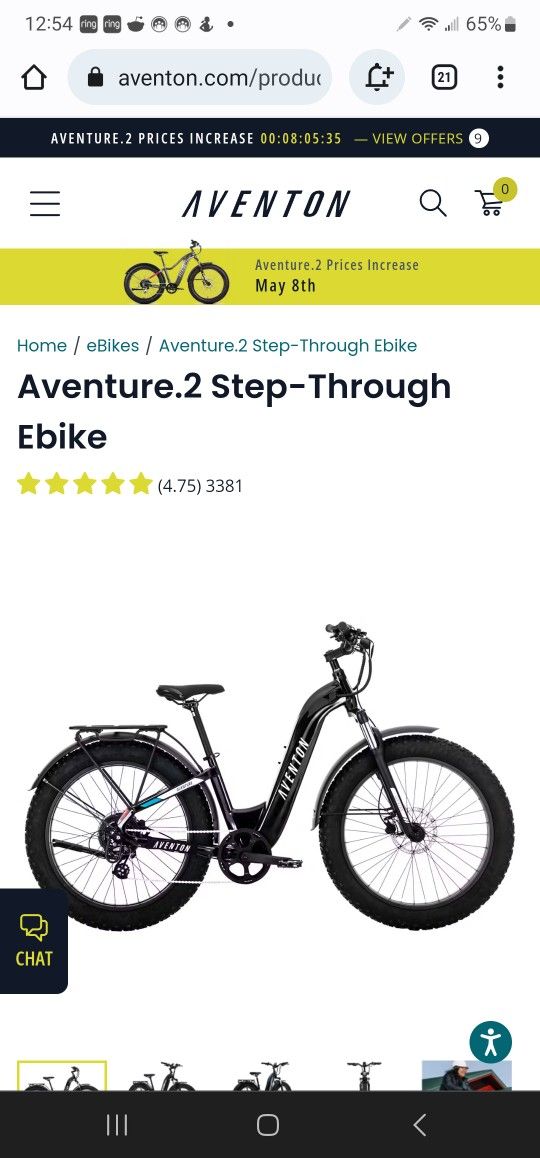Open recent apps from the navigation bar

click(x=117, y=1125)
